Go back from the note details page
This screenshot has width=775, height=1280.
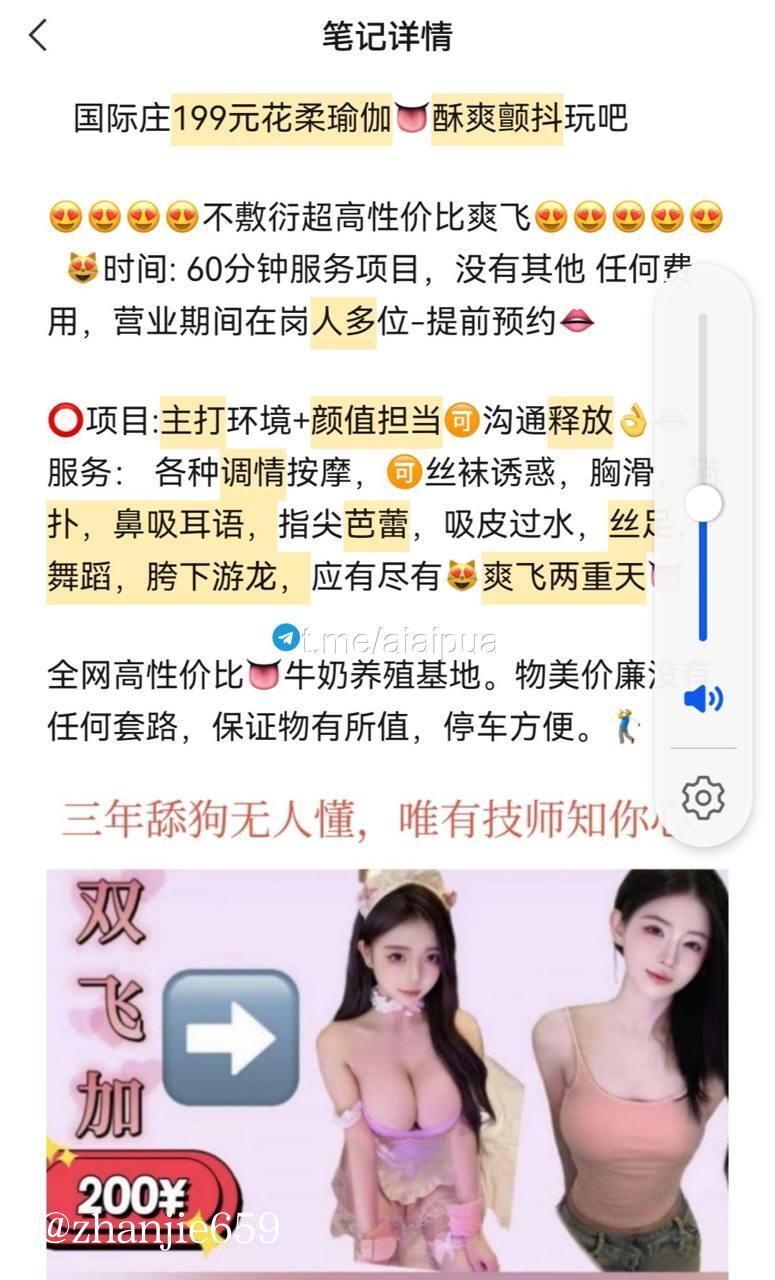click(x=38, y=36)
